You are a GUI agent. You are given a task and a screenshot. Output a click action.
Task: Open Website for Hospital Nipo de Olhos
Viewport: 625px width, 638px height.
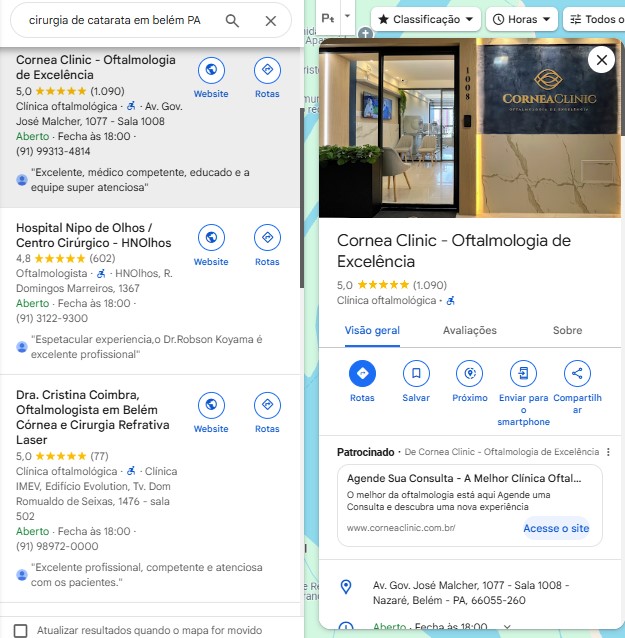pos(211,245)
